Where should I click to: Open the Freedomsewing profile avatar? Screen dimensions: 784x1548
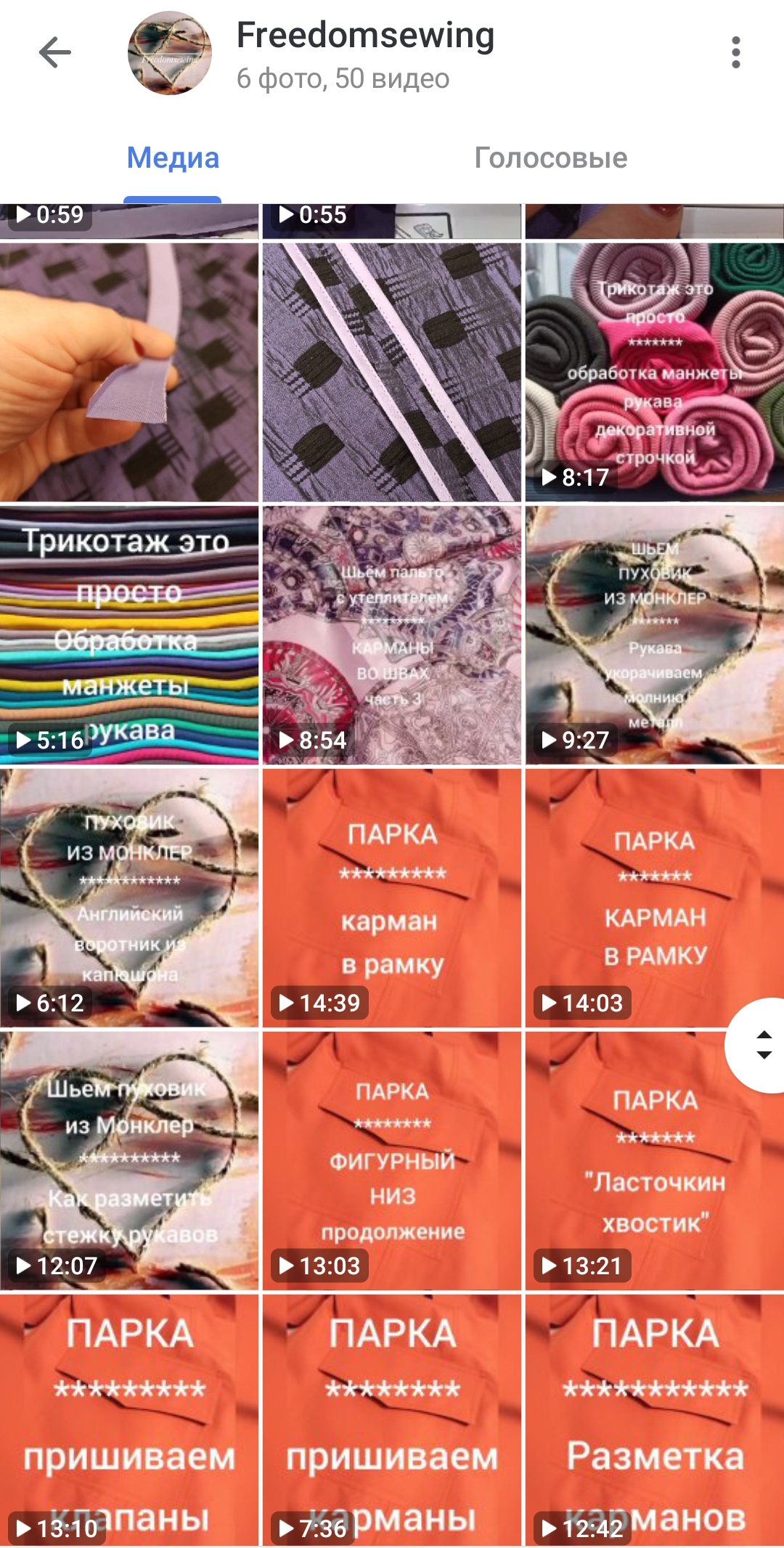(x=170, y=52)
